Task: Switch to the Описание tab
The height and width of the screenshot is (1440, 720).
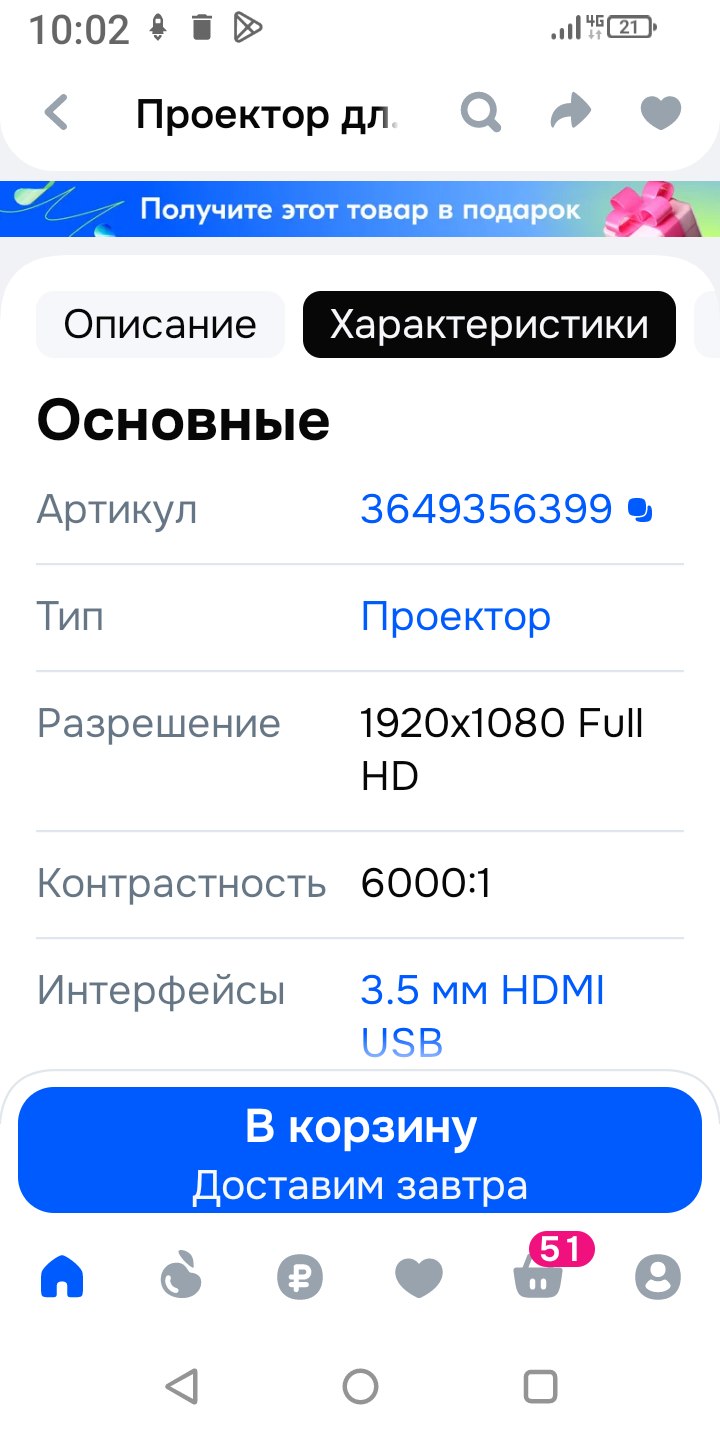Action: point(160,325)
